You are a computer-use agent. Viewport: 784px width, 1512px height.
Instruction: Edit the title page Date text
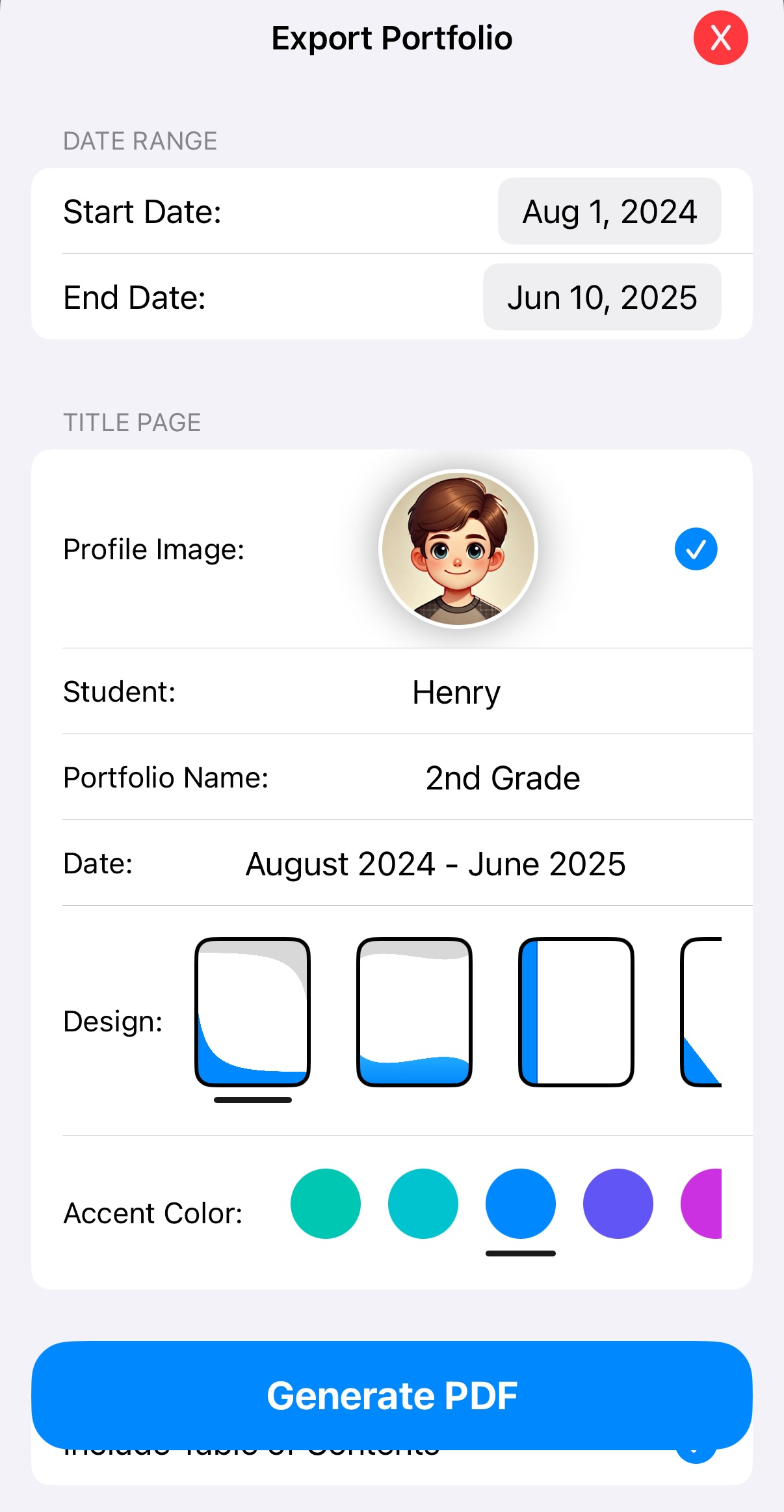[x=436, y=864]
